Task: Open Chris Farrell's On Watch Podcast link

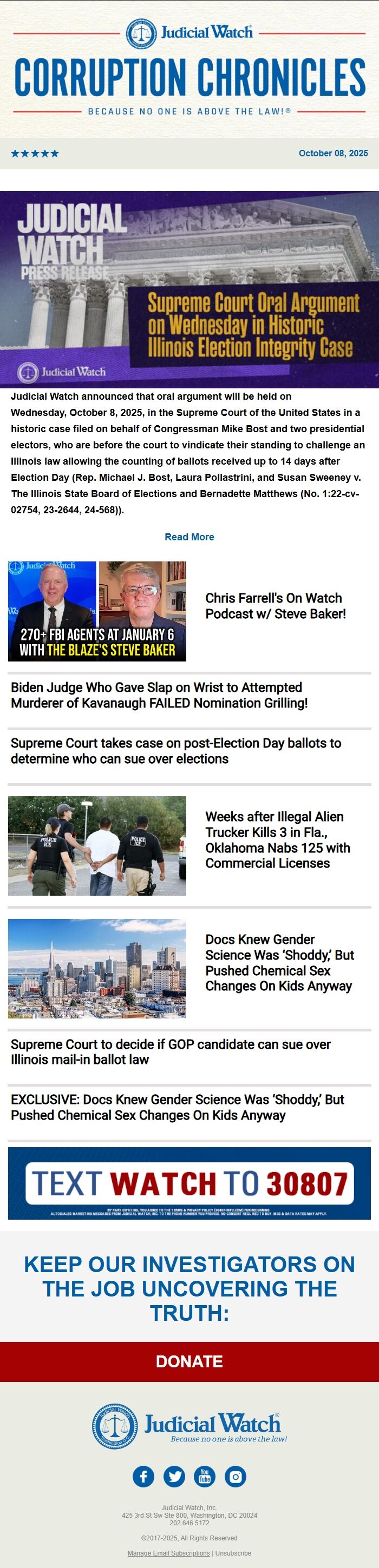Action: click(276, 606)
